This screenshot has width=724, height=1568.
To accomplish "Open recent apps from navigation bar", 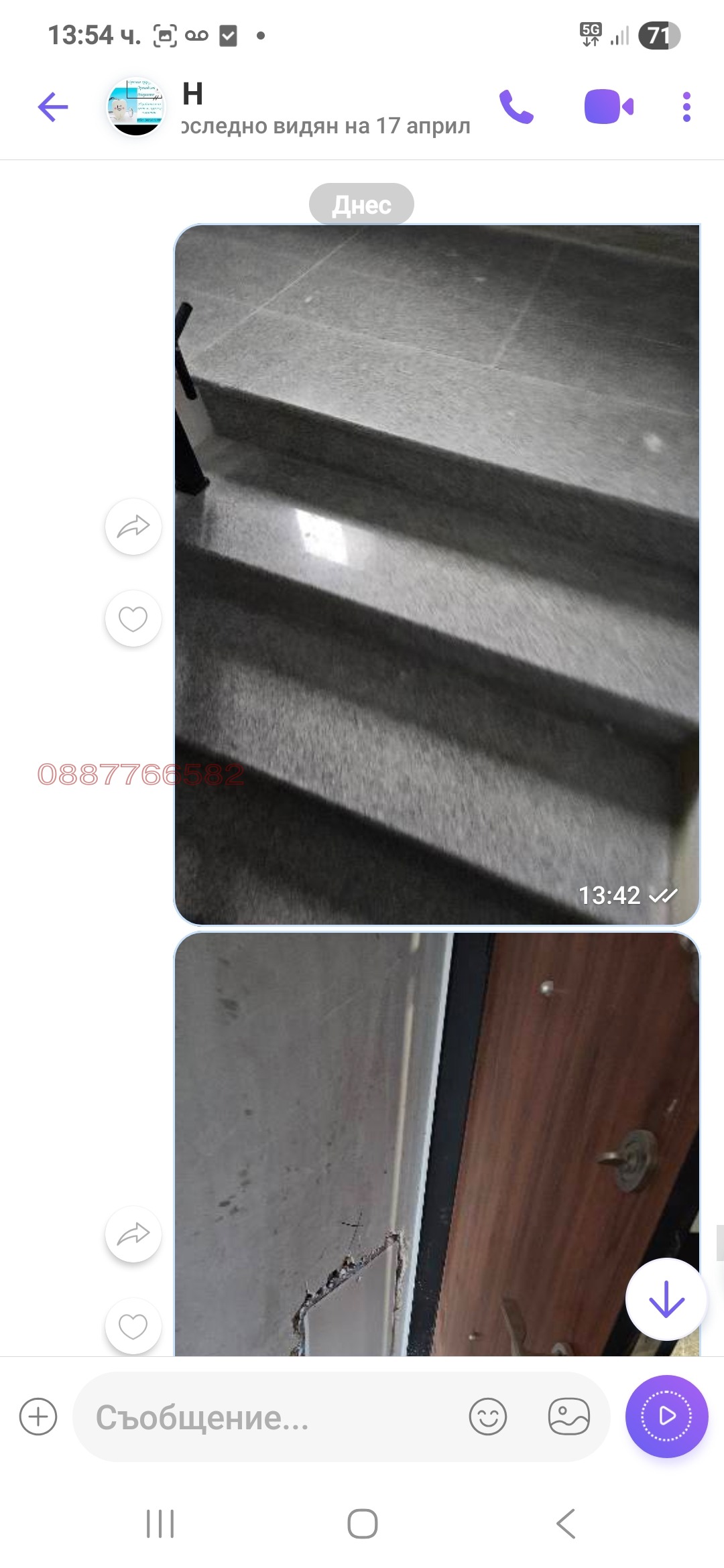I will point(160,1524).
